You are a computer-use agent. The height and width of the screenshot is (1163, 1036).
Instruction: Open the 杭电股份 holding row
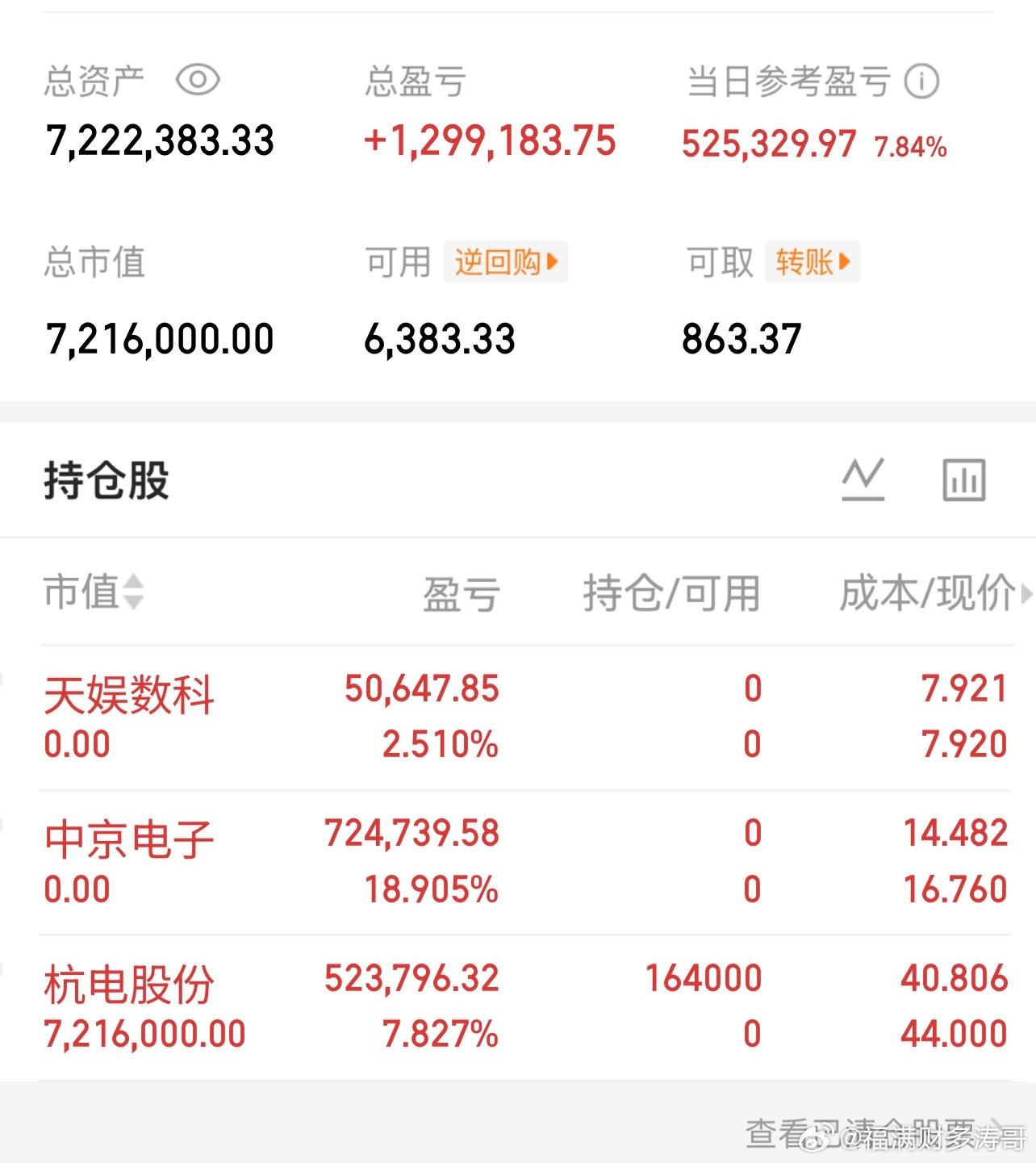tap(524, 1008)
